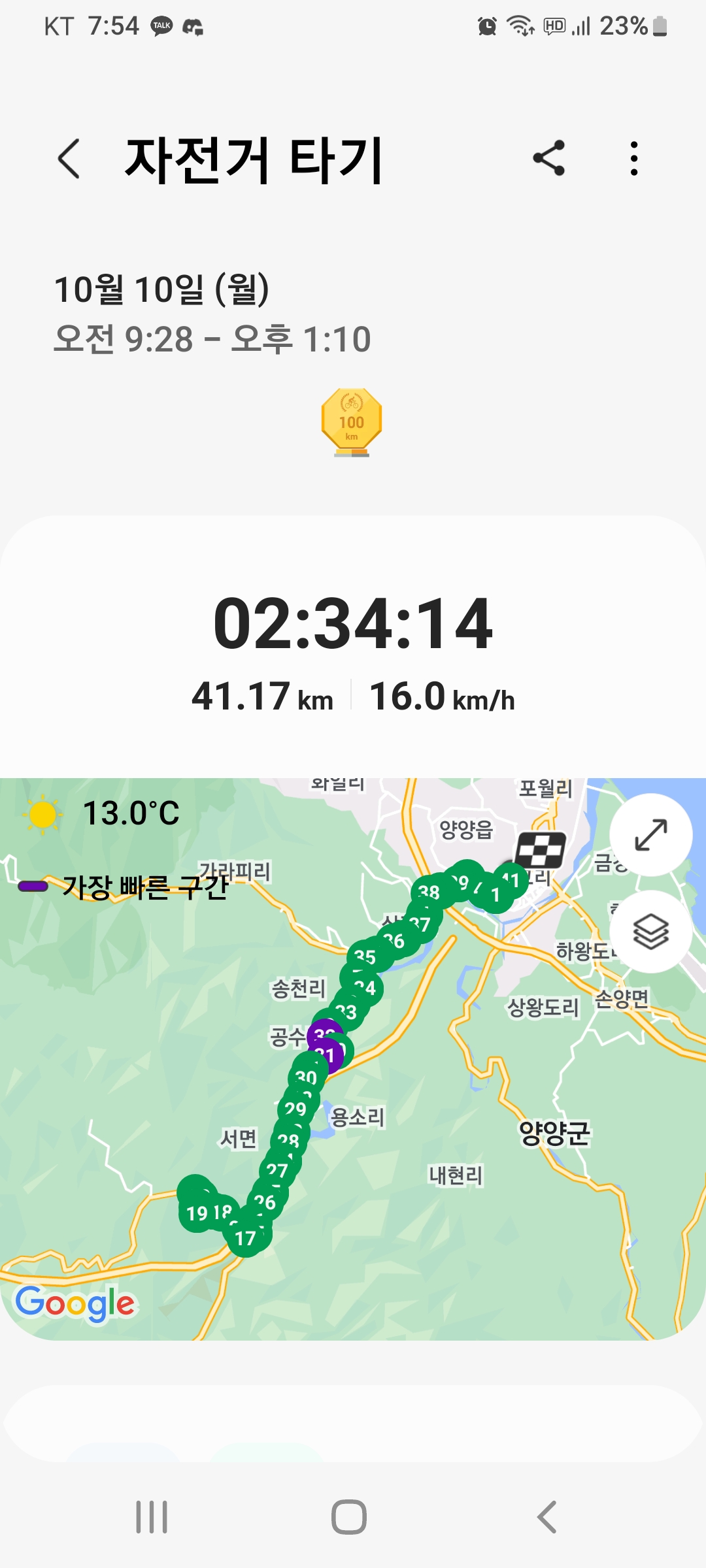
Task: Tap the system home button
Action: (x=349, y=1516)
